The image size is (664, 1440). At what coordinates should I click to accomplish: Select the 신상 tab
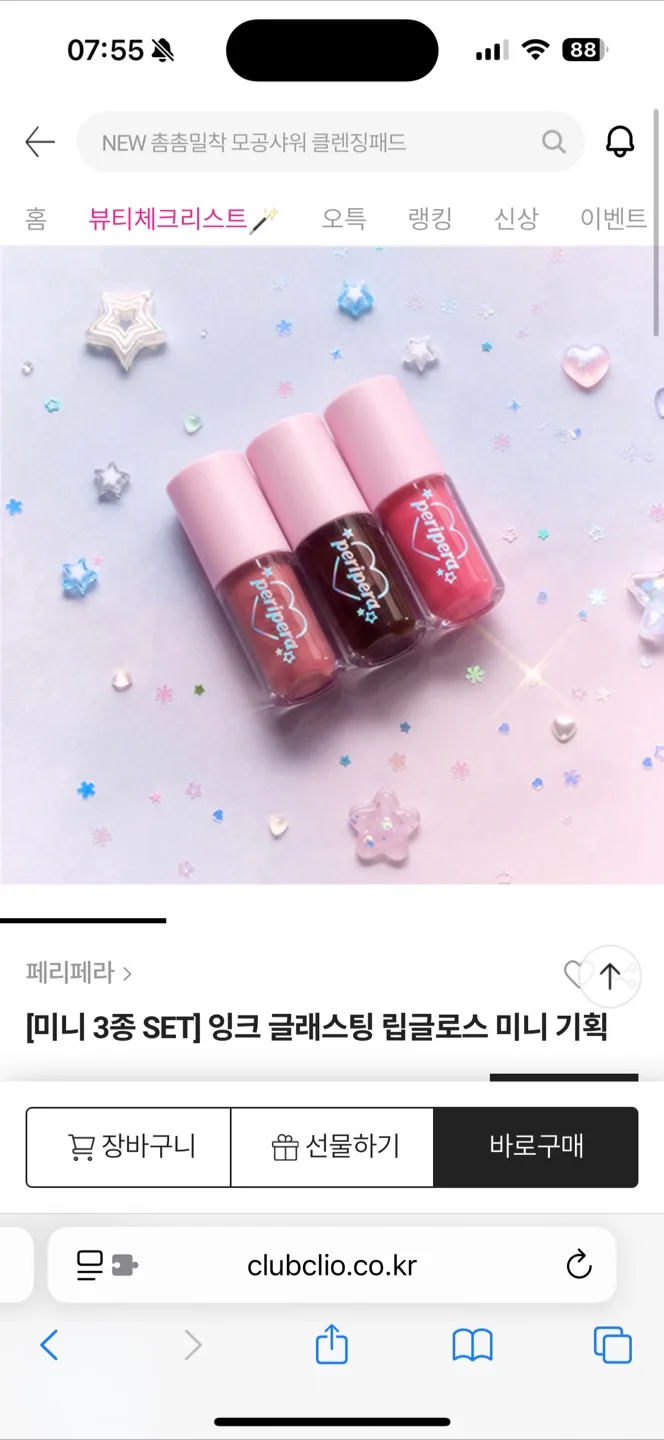click(x=516, y=218)
